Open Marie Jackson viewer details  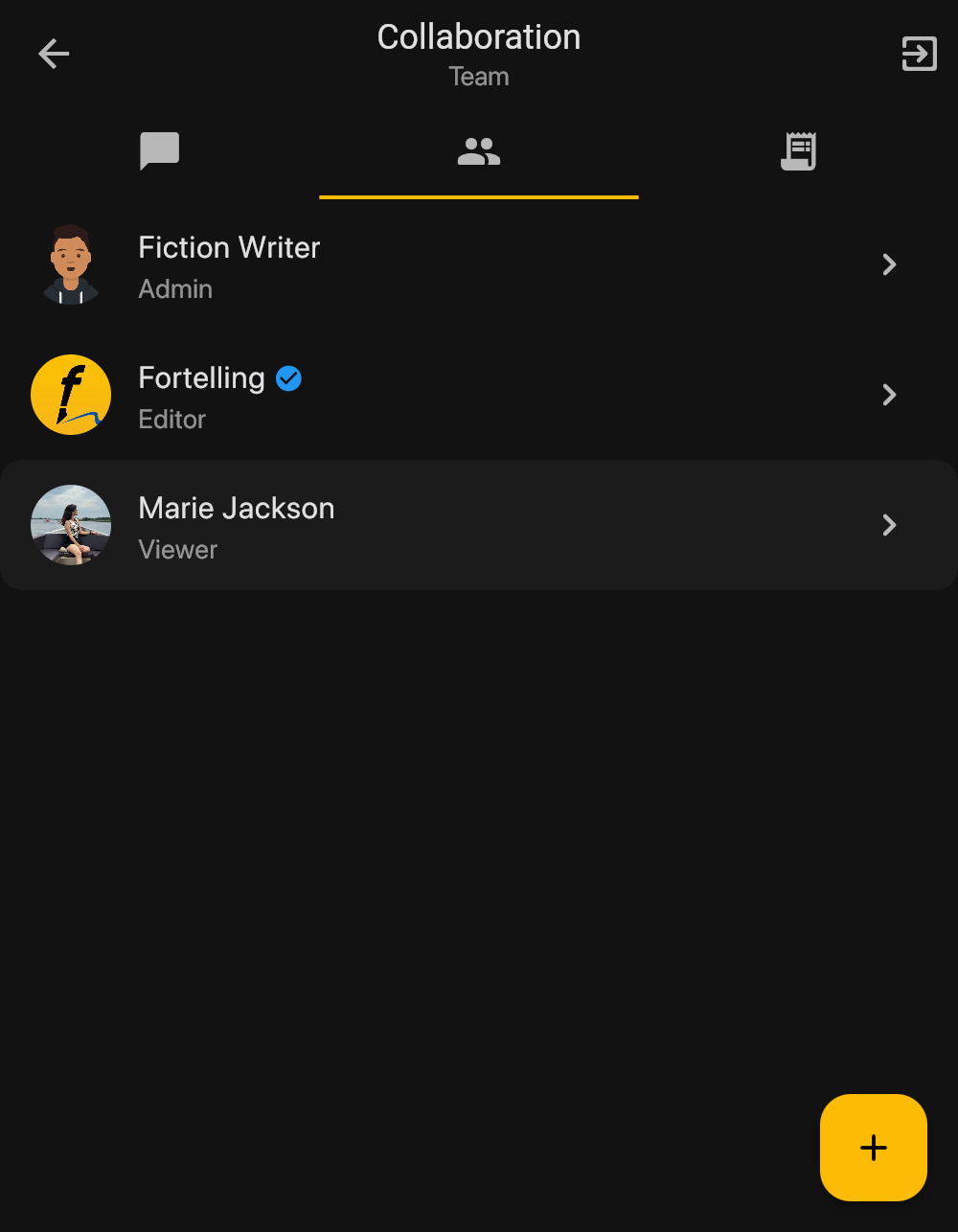(479, 525)
